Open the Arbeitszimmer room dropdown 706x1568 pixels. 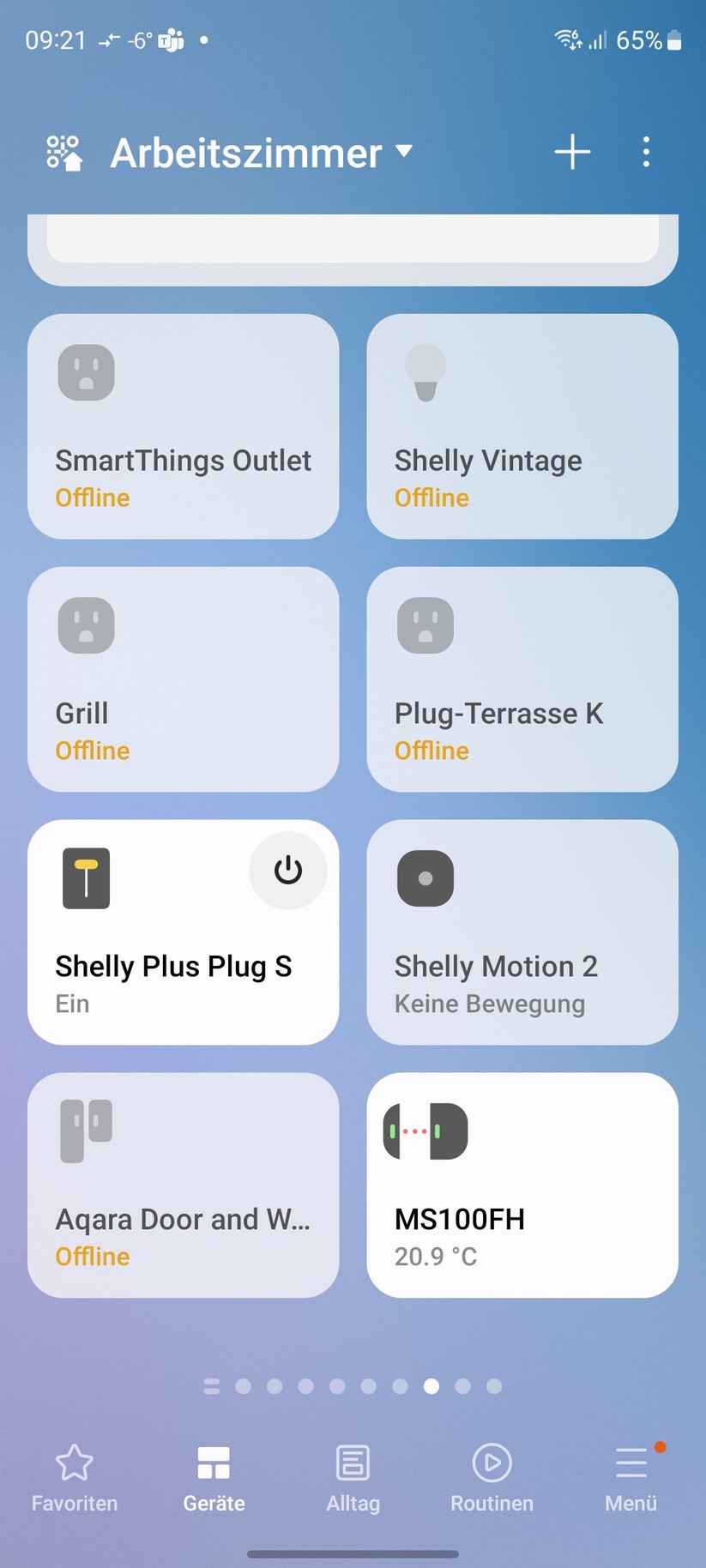(403, 152)
